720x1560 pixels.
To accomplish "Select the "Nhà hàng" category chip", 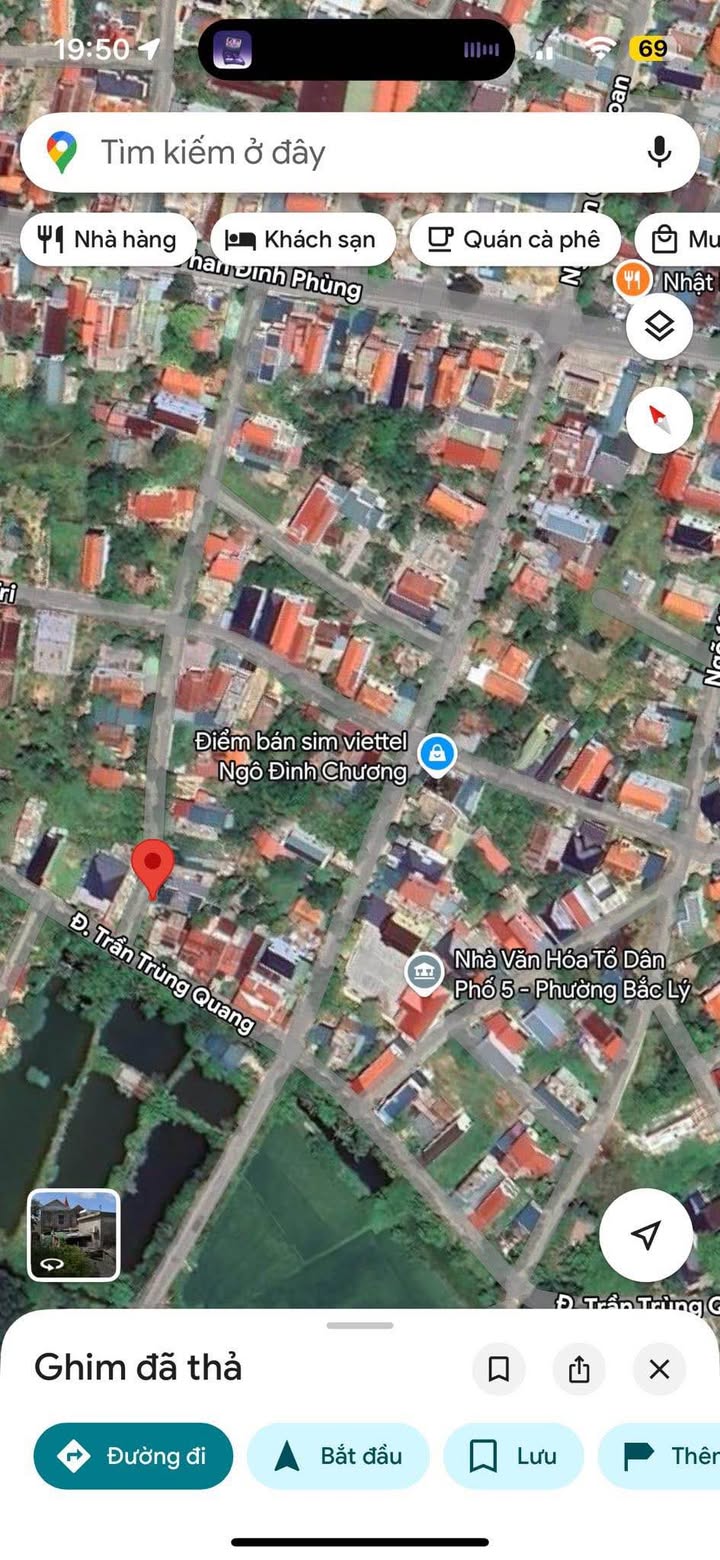I will 108,239.
